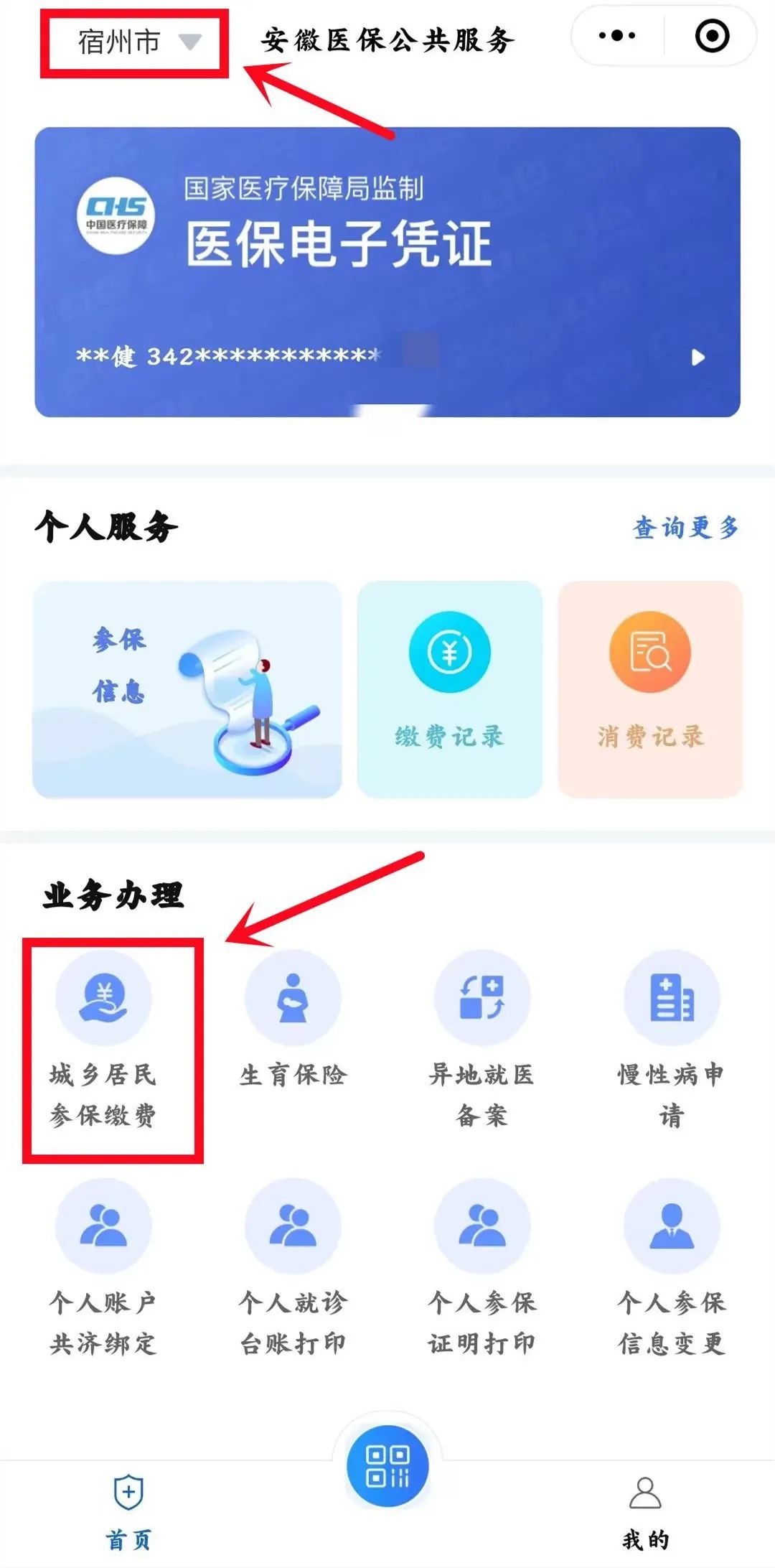The width and height of the screenshot is (775, 1568).
Task: Select 城乡居民参保缴费
Action: tap(103, 1040)
